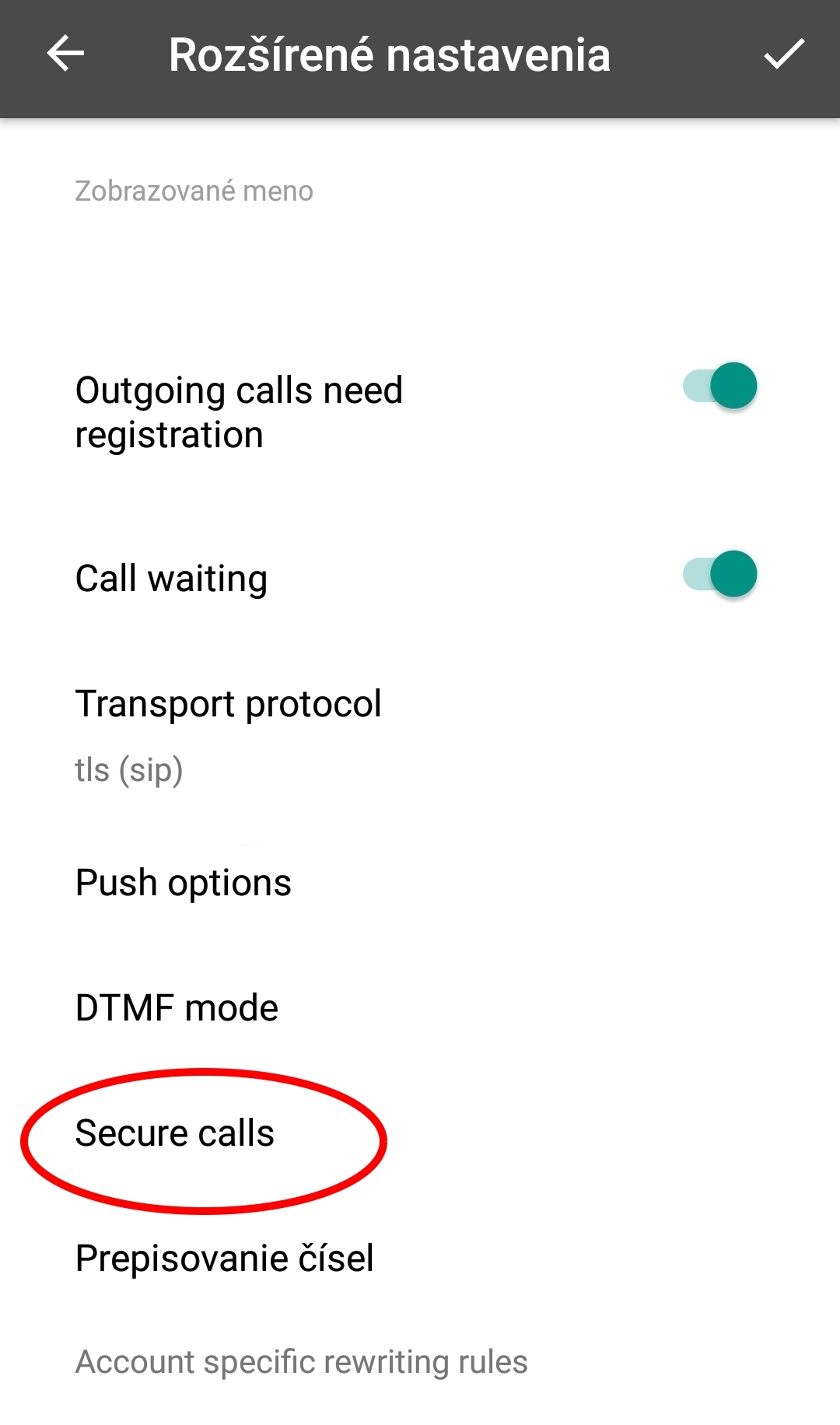Go back from Rozšírené nastavenia
Screen dimensions: 840x1425
tap(65, 54)
